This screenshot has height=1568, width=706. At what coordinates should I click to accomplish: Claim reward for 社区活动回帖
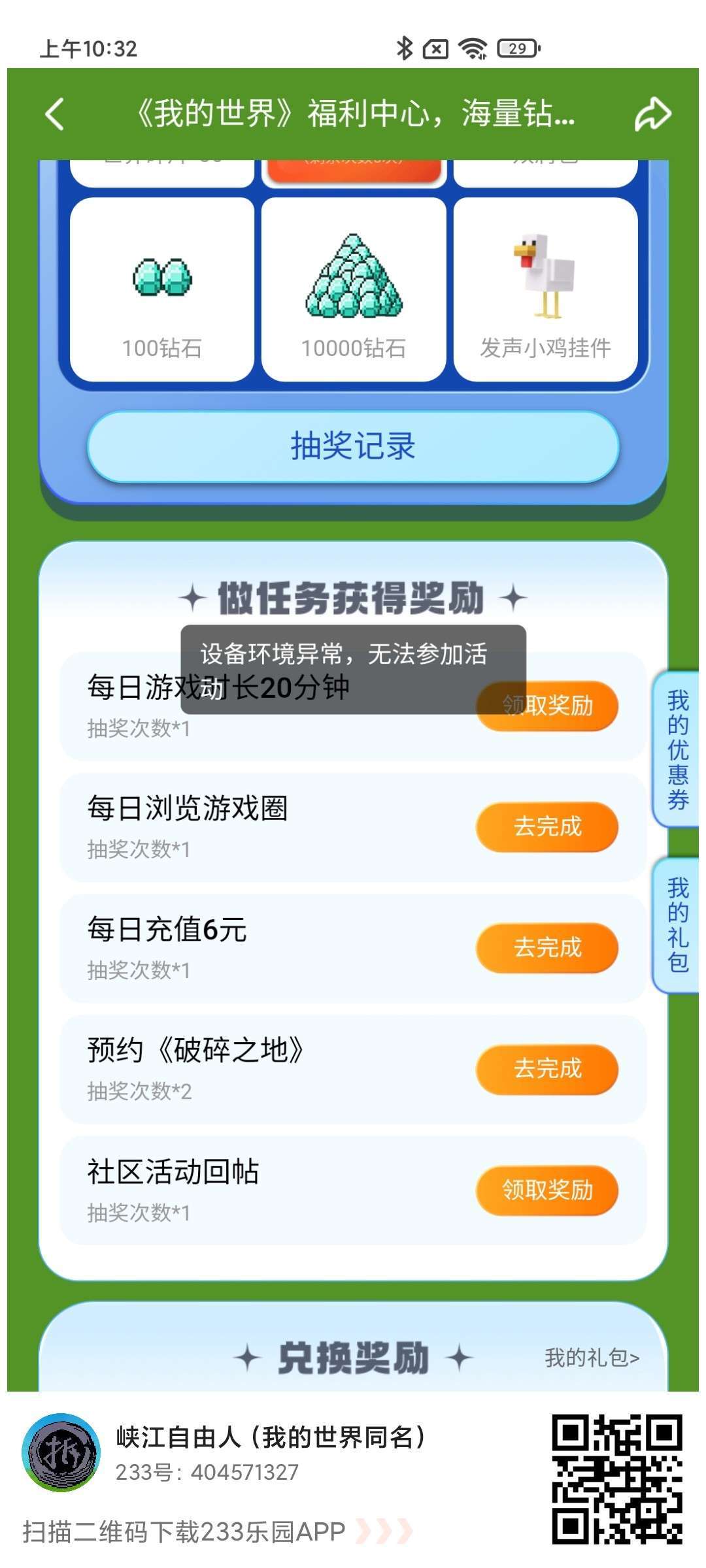tap(546, 1190)
